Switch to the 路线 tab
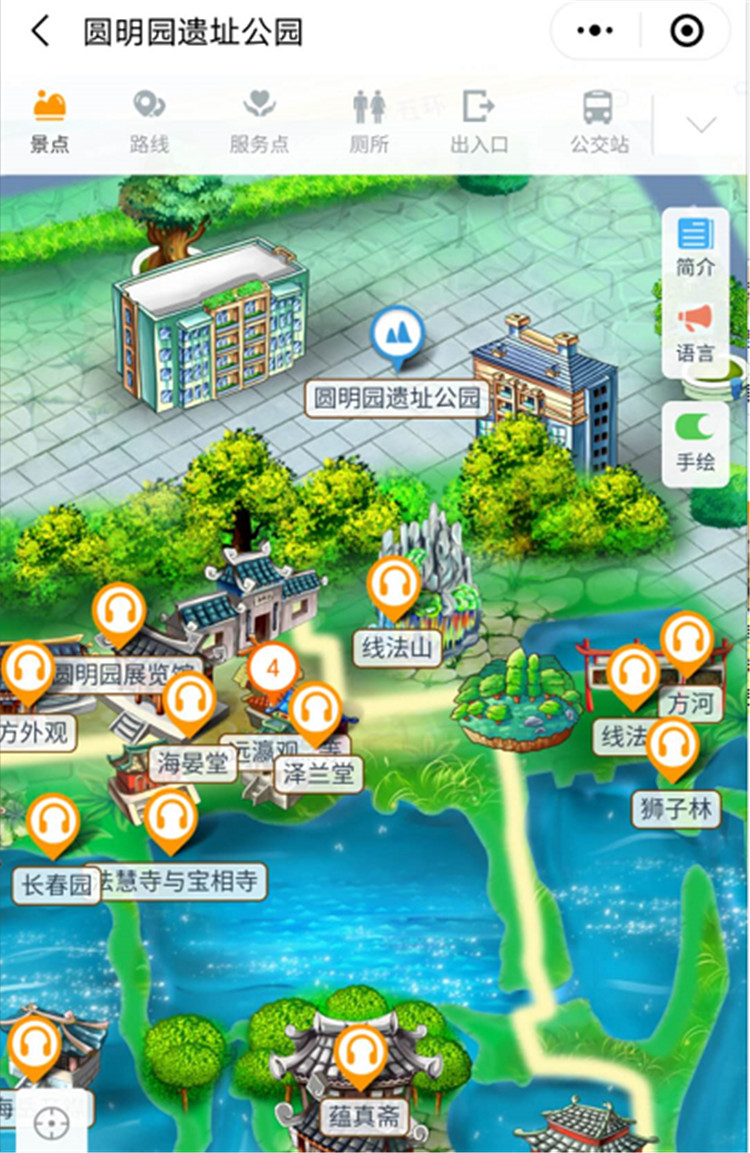The height and width of the screenshot is (1153, 750). click(x=149, y=120)
